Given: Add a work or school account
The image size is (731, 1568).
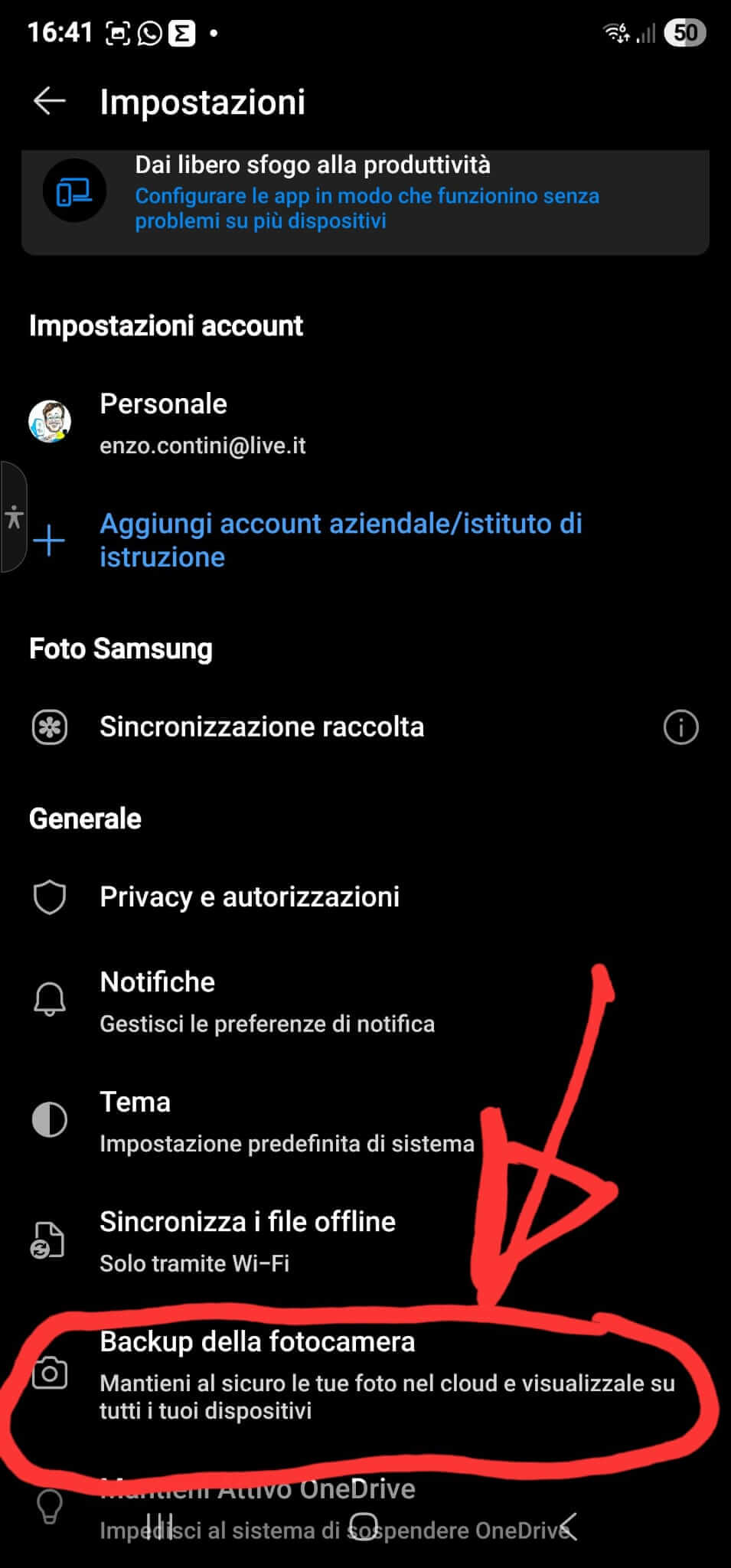Looking at the screenshot, I should point(365,541).
